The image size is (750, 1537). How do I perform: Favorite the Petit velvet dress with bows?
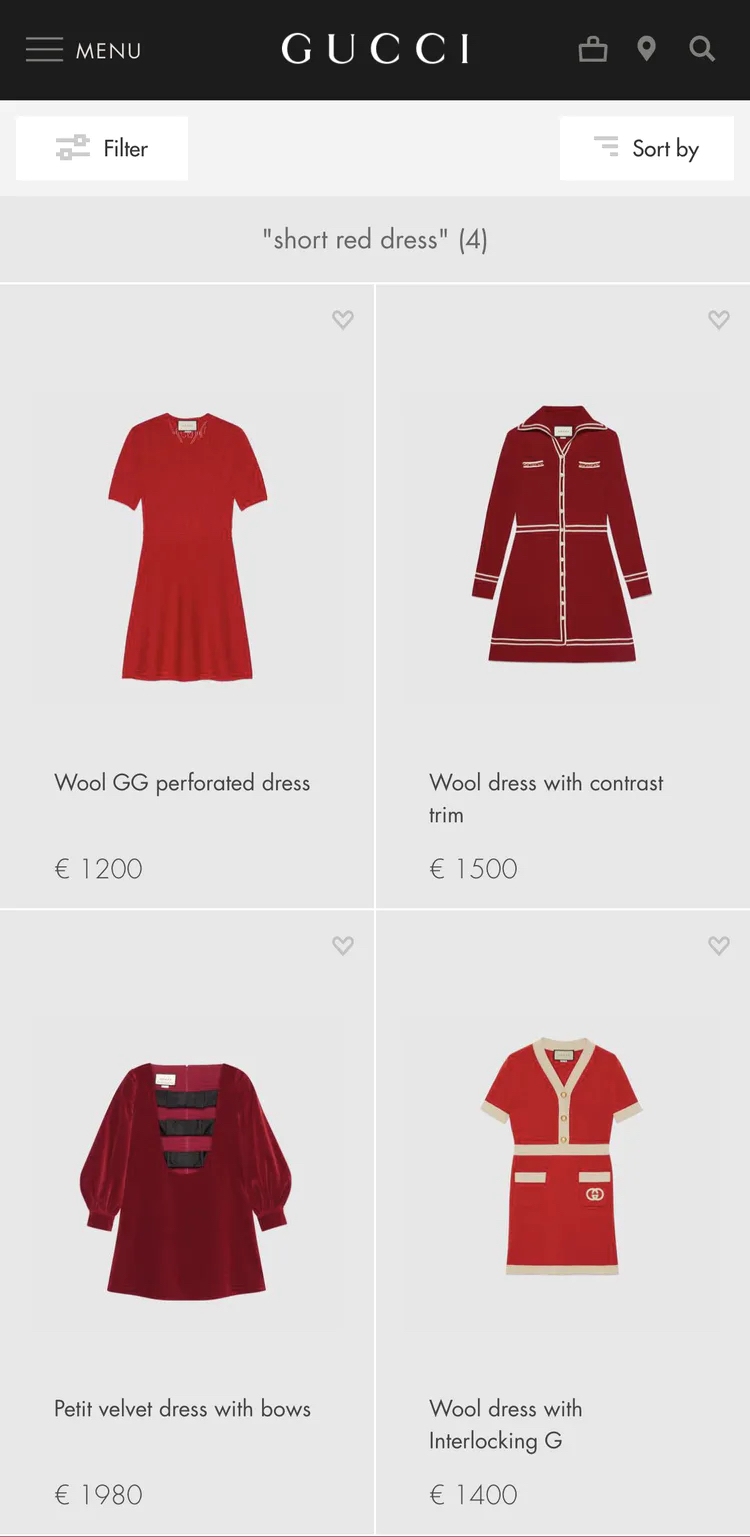pos(342,946)
